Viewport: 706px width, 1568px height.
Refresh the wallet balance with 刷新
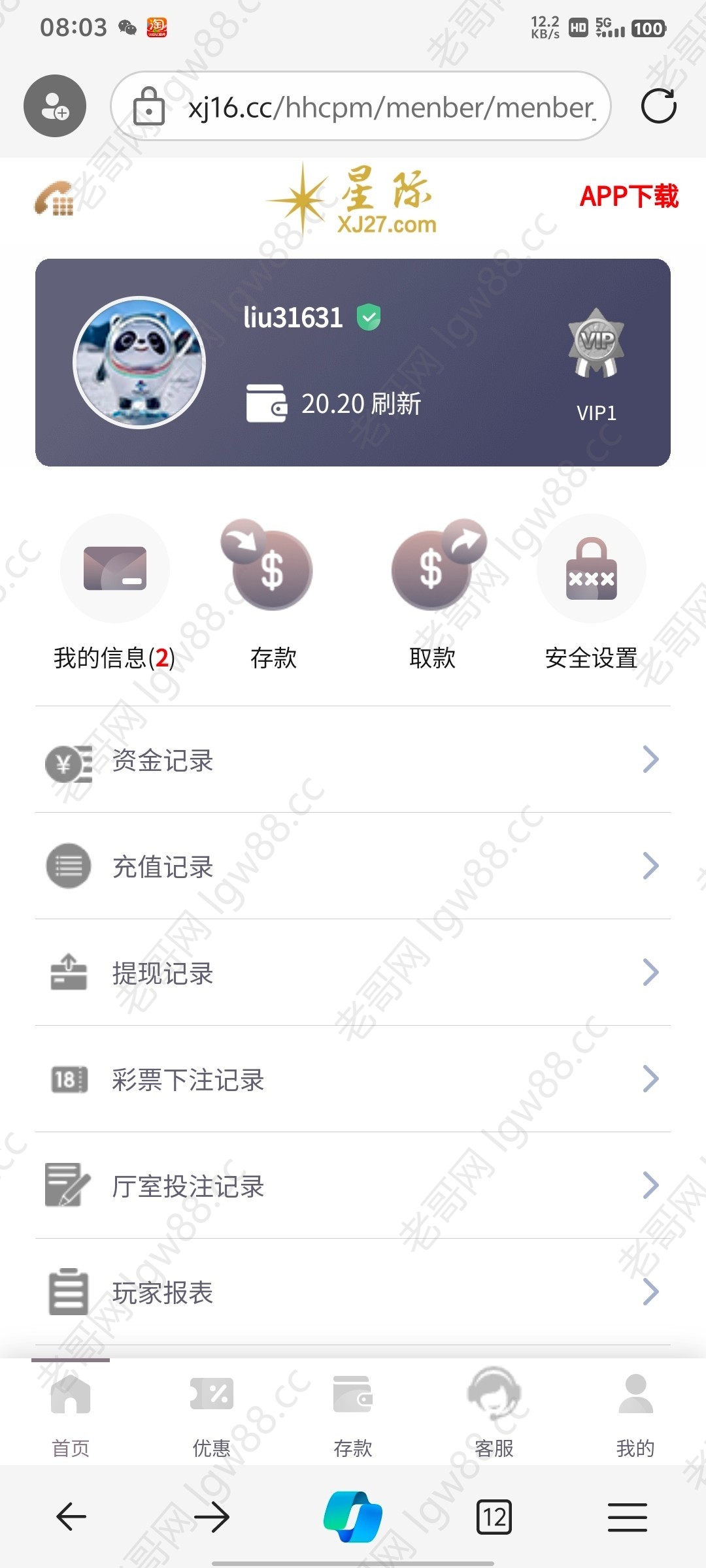coord(396,404)
